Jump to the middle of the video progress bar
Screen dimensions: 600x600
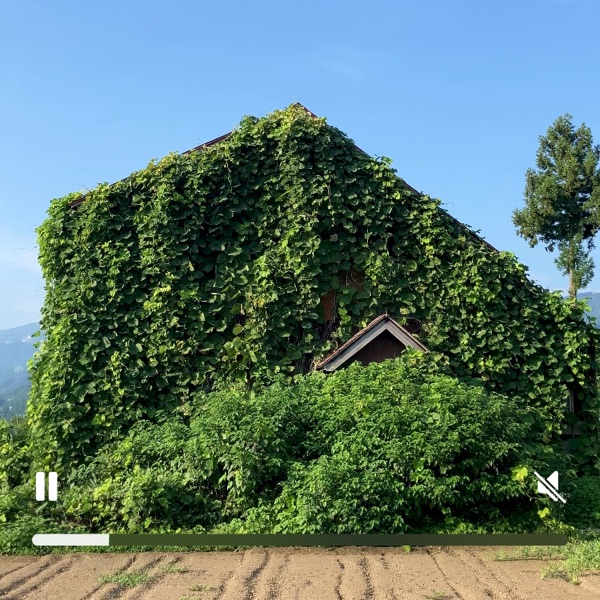point(300,540)
